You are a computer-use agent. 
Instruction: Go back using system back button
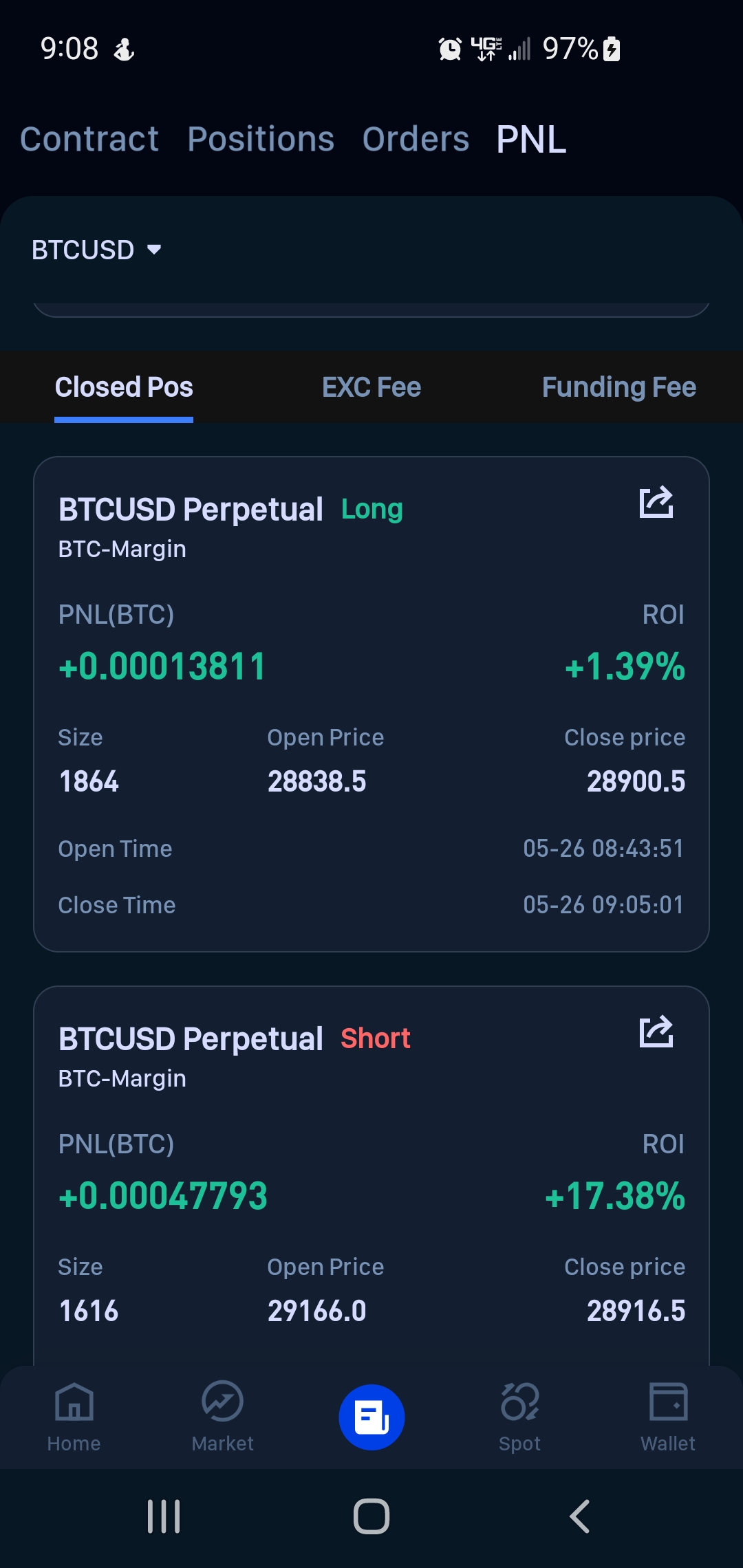tap(580, 1516)
